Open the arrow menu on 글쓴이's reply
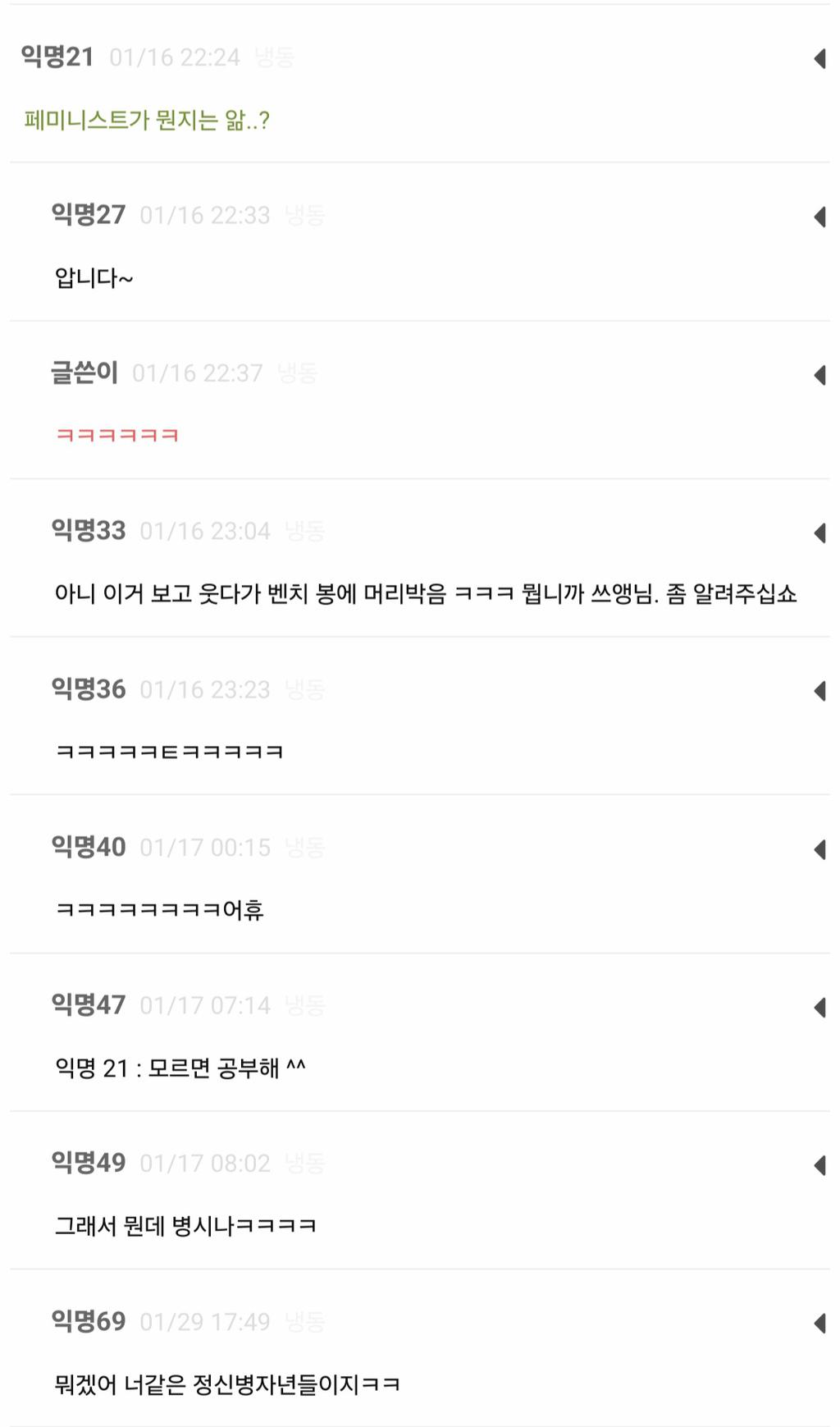The image size is (840, 1427). coord(819,375)
